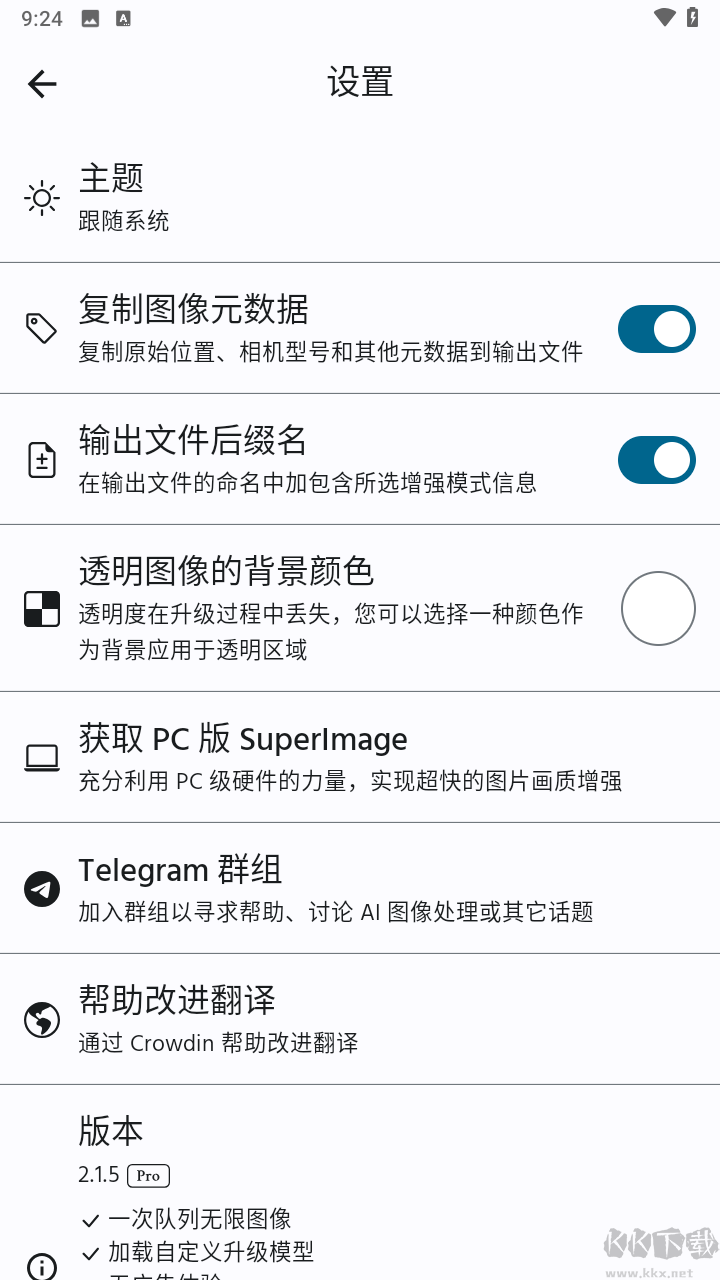Click the Pro badge next to 2.1.5
Screen dimensions: 720x1280
tap(148, 1176)
